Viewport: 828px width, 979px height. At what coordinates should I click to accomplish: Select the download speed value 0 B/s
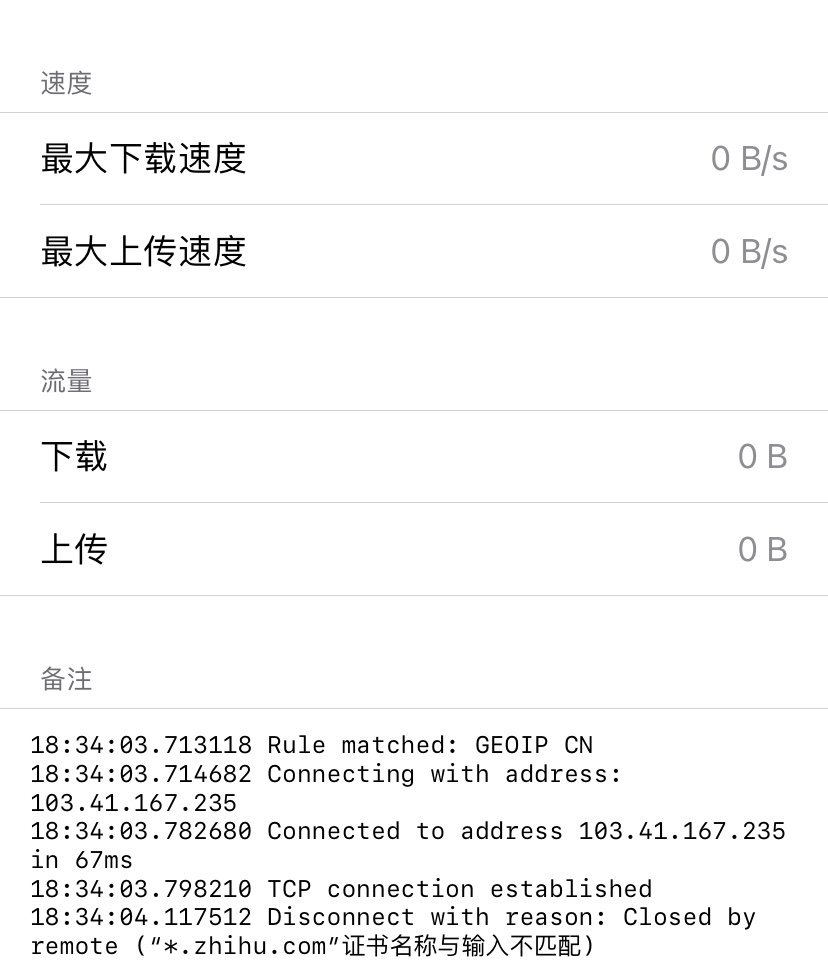point(749,158)
